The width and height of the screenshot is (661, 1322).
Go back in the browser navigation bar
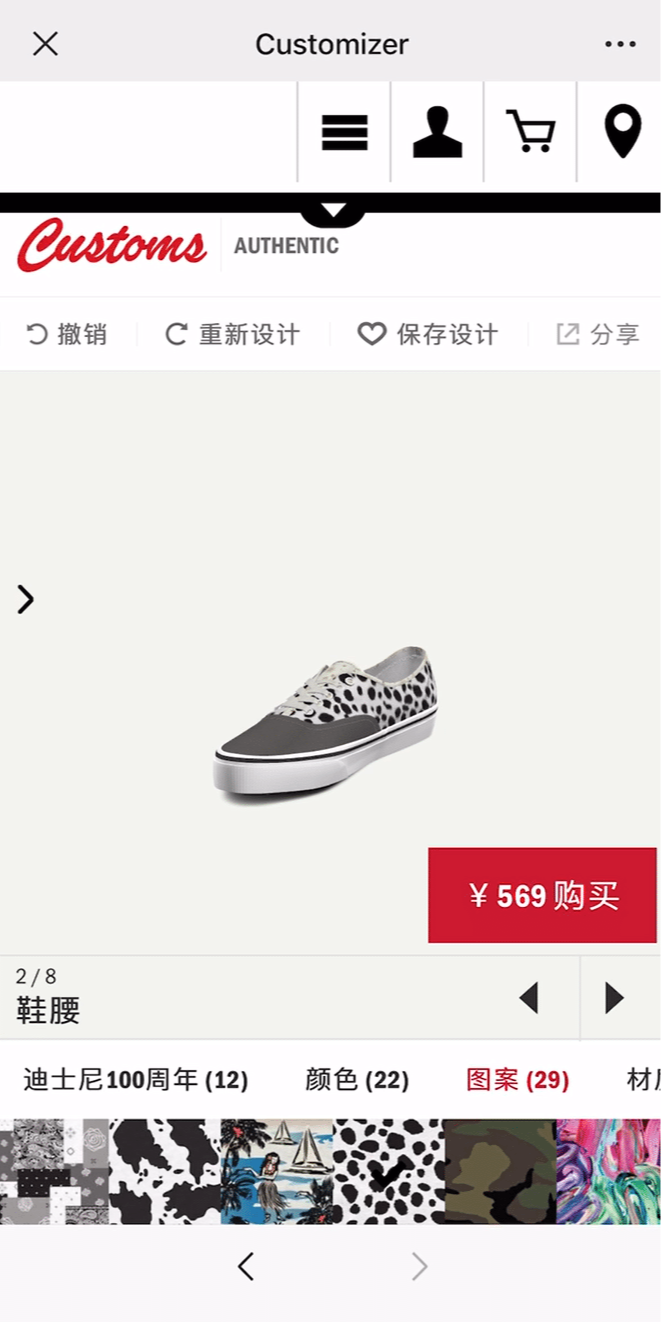point(246,1267)
